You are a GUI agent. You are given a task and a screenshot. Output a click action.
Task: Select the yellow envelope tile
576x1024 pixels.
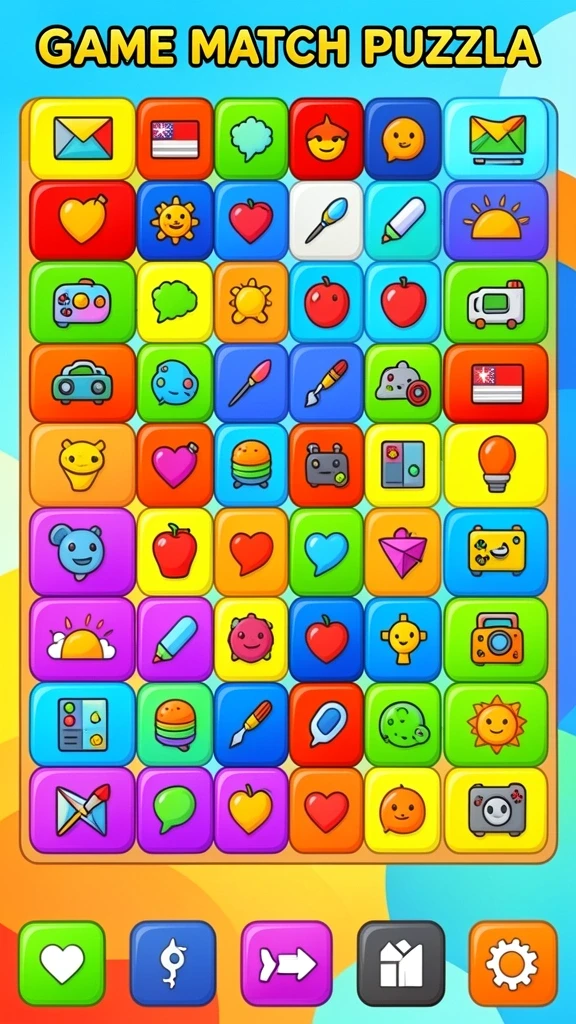[x=82, y=138]
